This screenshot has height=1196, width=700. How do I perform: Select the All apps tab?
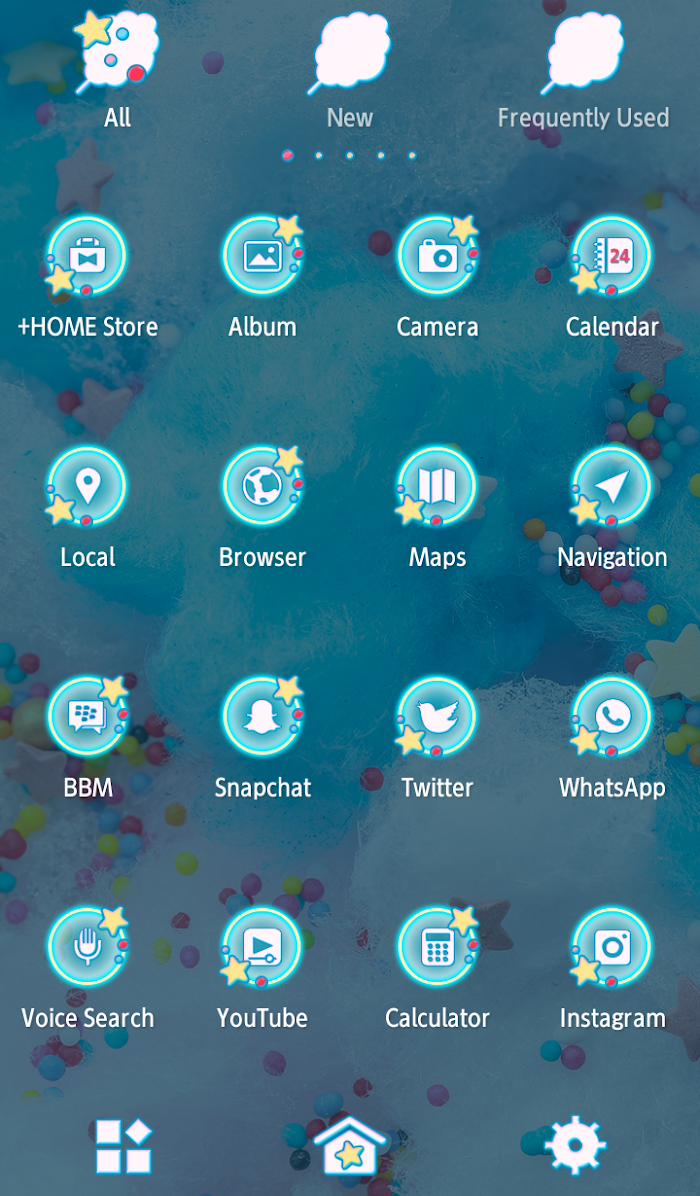[x=117, y=70]
